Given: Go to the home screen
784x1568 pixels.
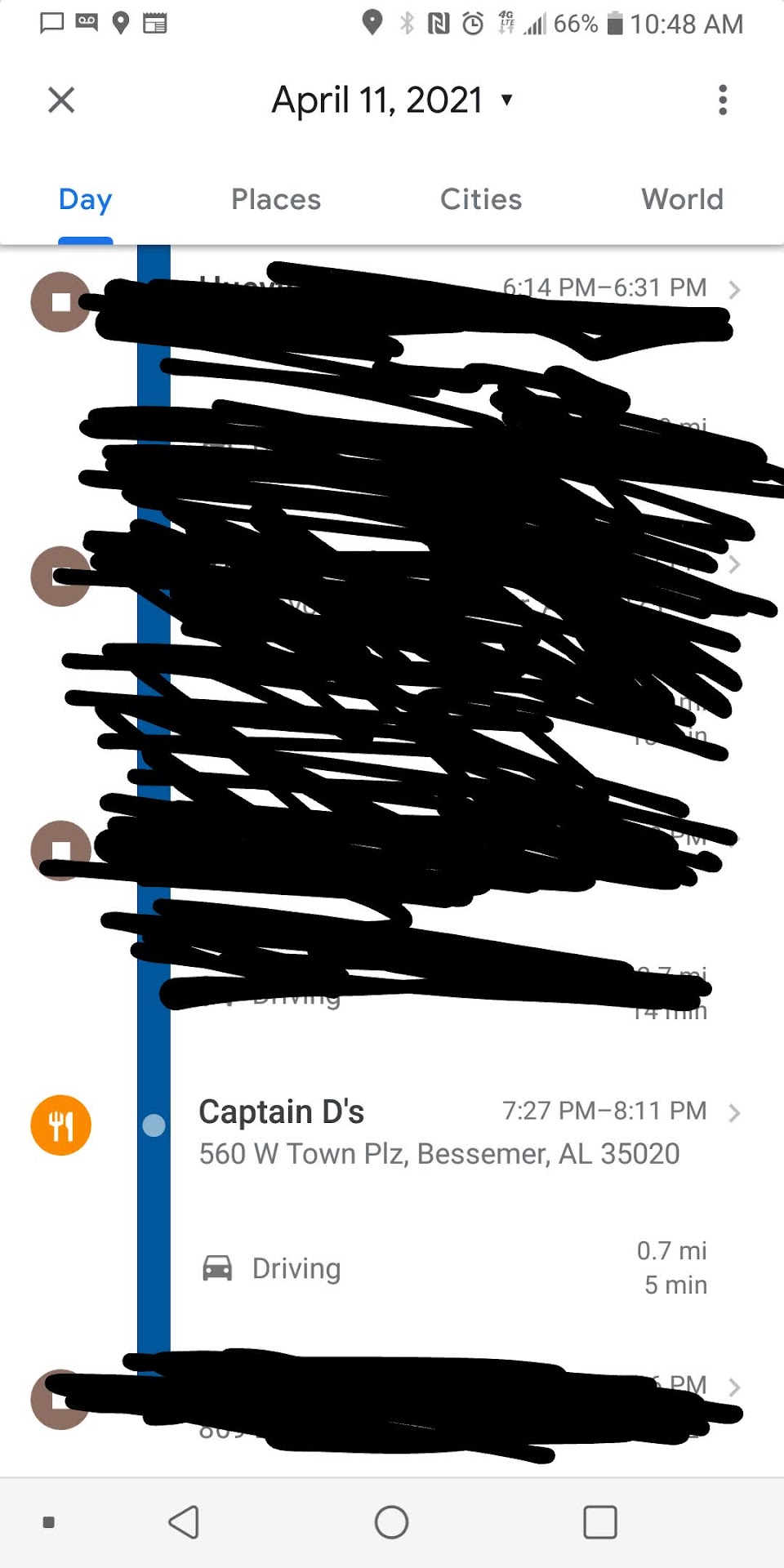Looking at the screenshot, I should click(391, 1522).
